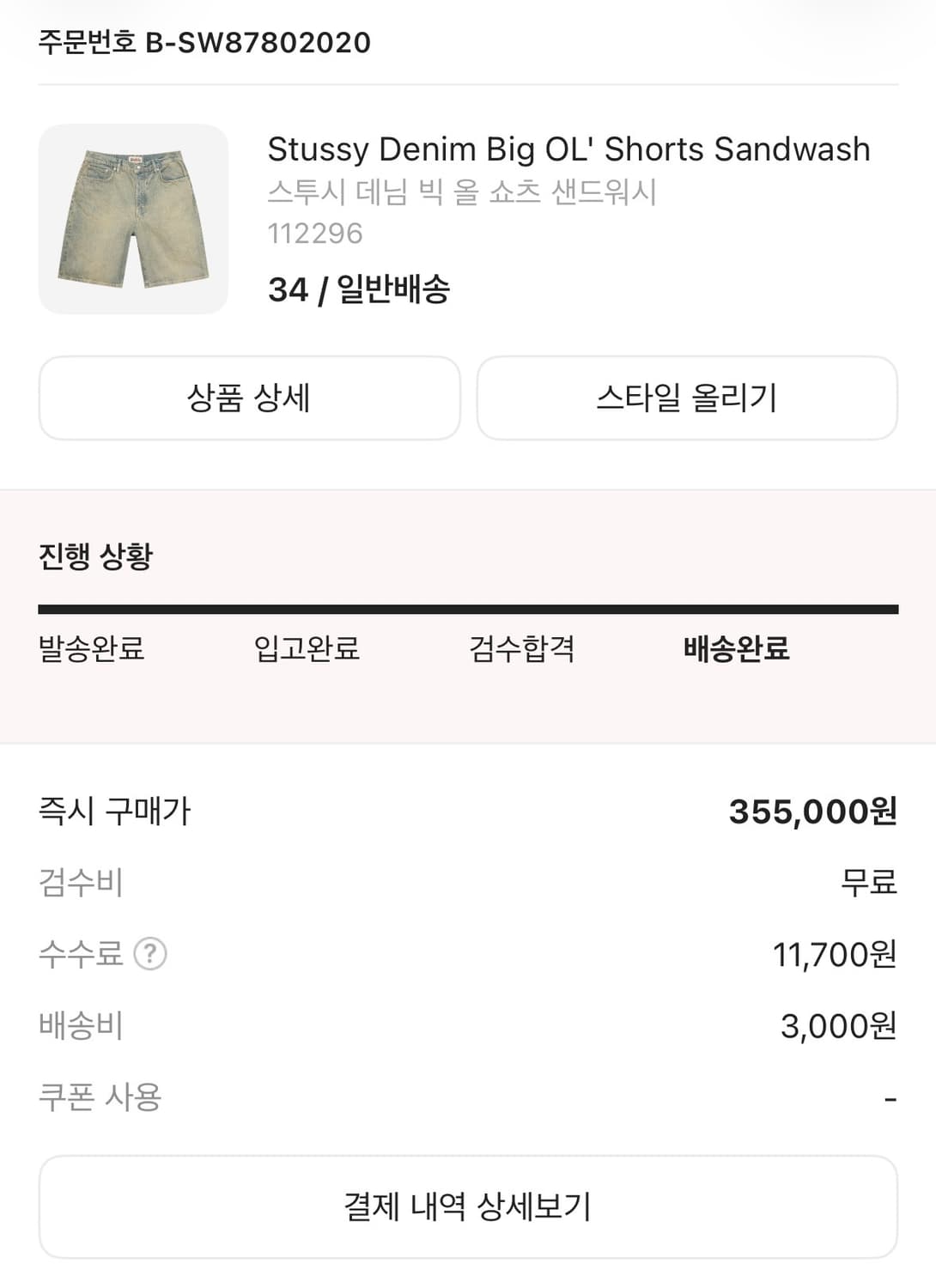The image size is (936, 1288).
Task: Select the Korean product name '스투시 데님 빅 올 쇼츠'
Action: 462,193
